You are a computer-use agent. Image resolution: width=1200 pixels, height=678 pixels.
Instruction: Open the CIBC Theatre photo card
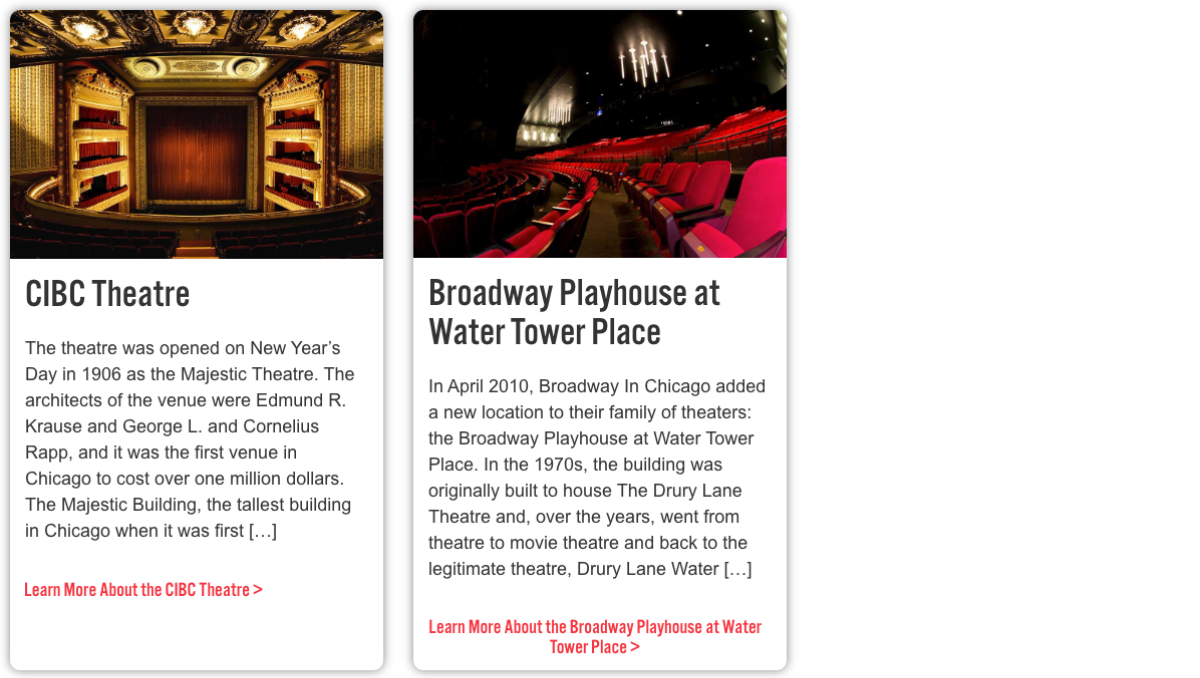pos(196,135)
